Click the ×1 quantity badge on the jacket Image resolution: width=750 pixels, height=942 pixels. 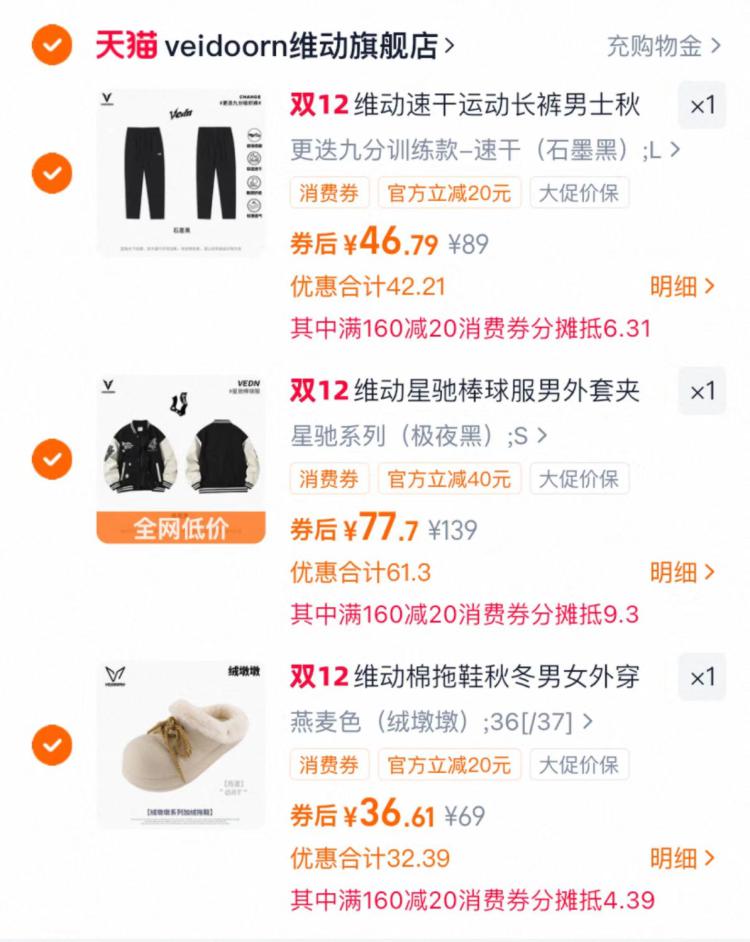pyautogui.click(x=701, y=391)
